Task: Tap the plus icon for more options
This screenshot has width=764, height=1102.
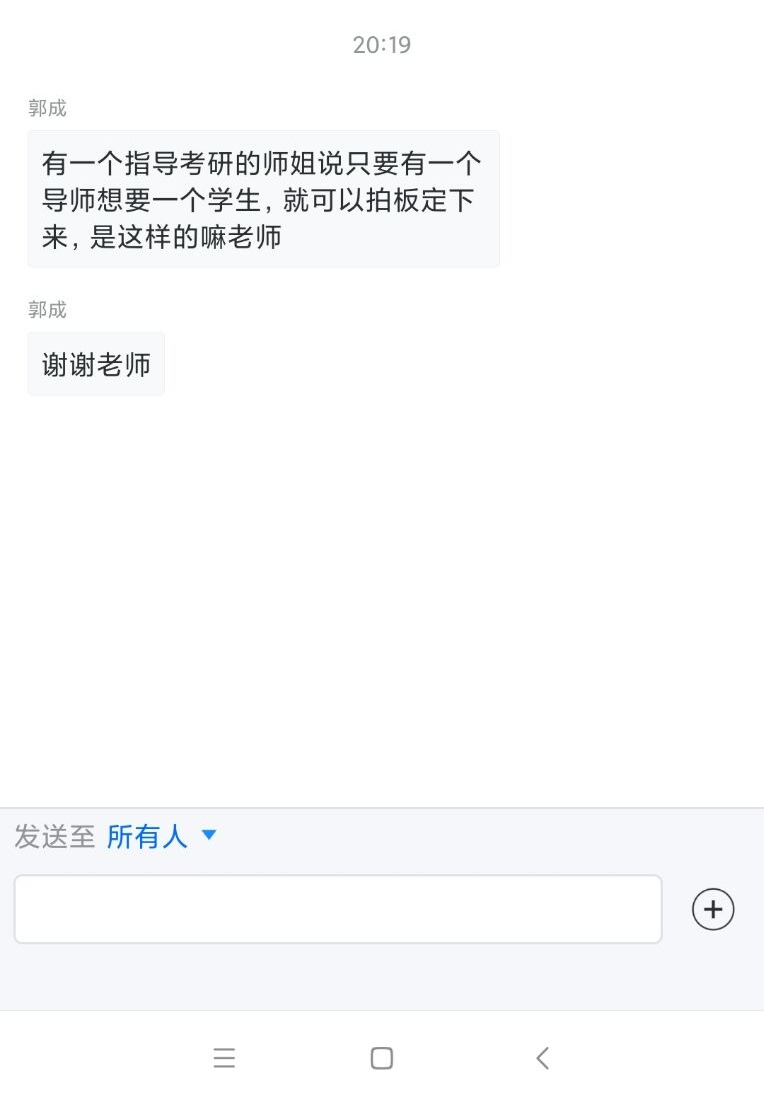Action: (x=713, y=909)
